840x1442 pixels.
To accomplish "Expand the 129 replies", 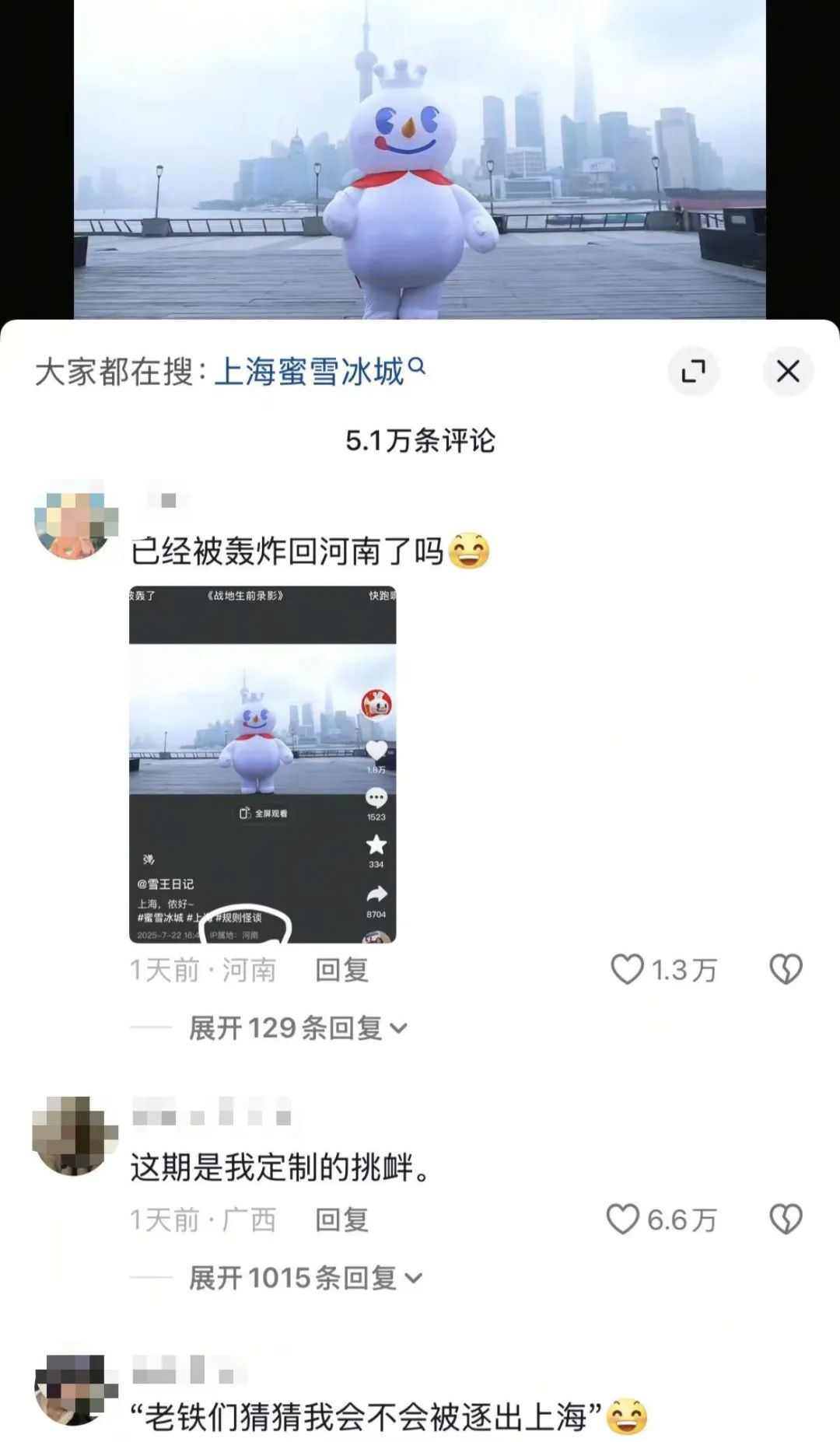I will coord(298,1028).
